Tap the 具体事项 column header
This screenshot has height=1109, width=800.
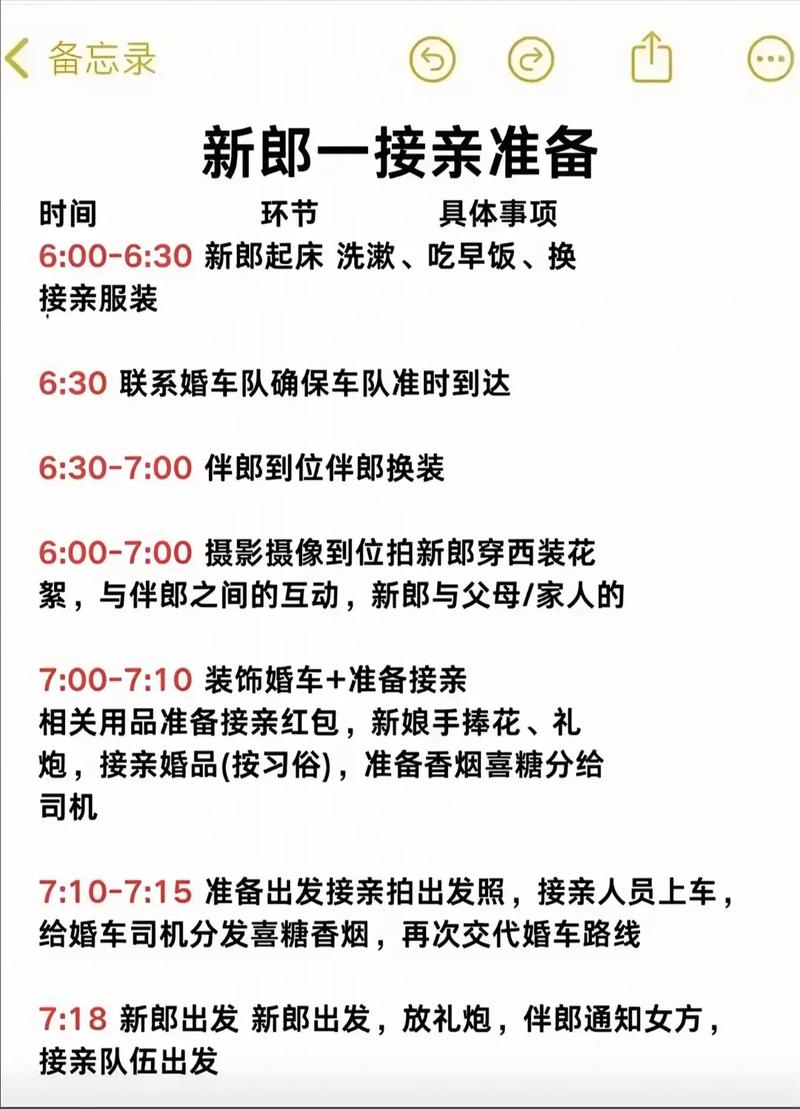pos(498,211)
